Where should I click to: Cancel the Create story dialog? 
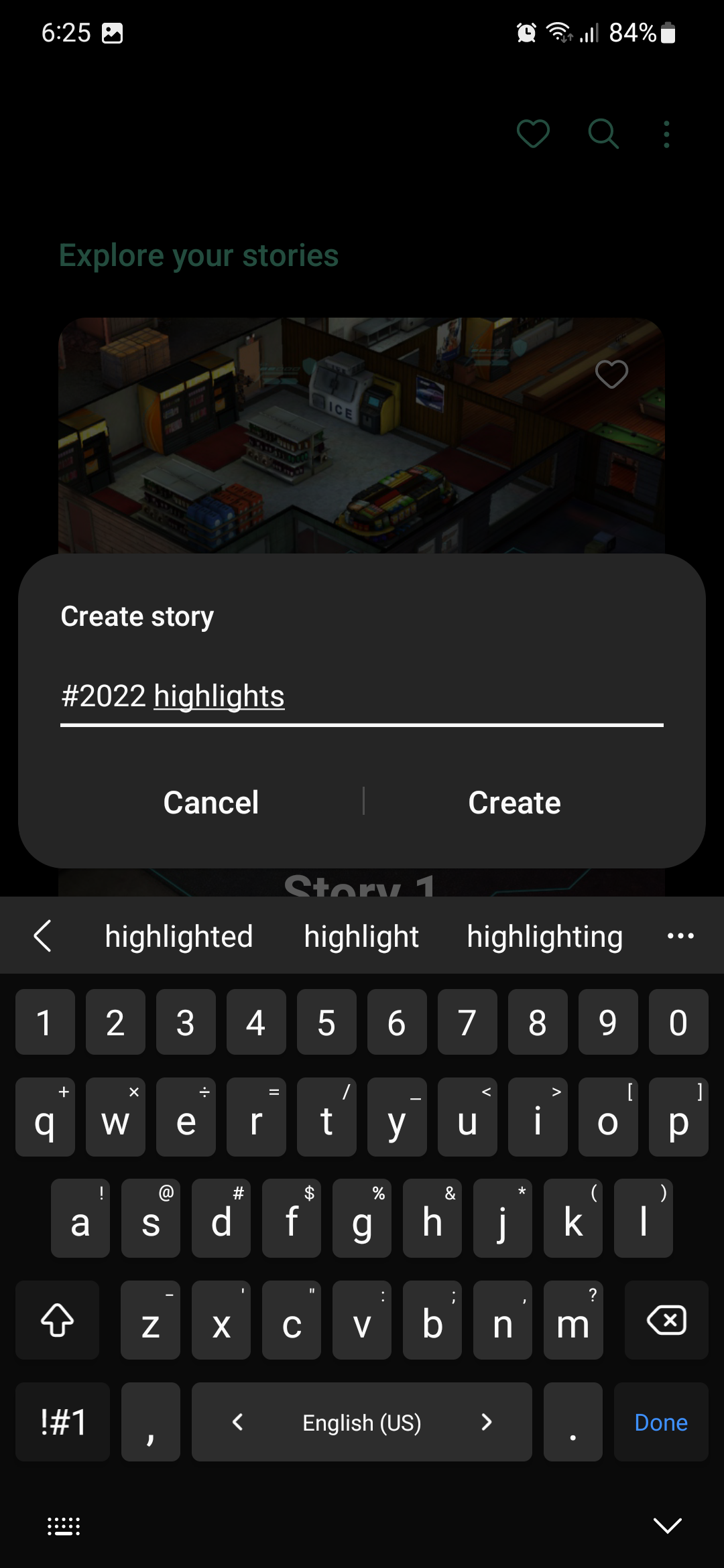pos(211,802)
